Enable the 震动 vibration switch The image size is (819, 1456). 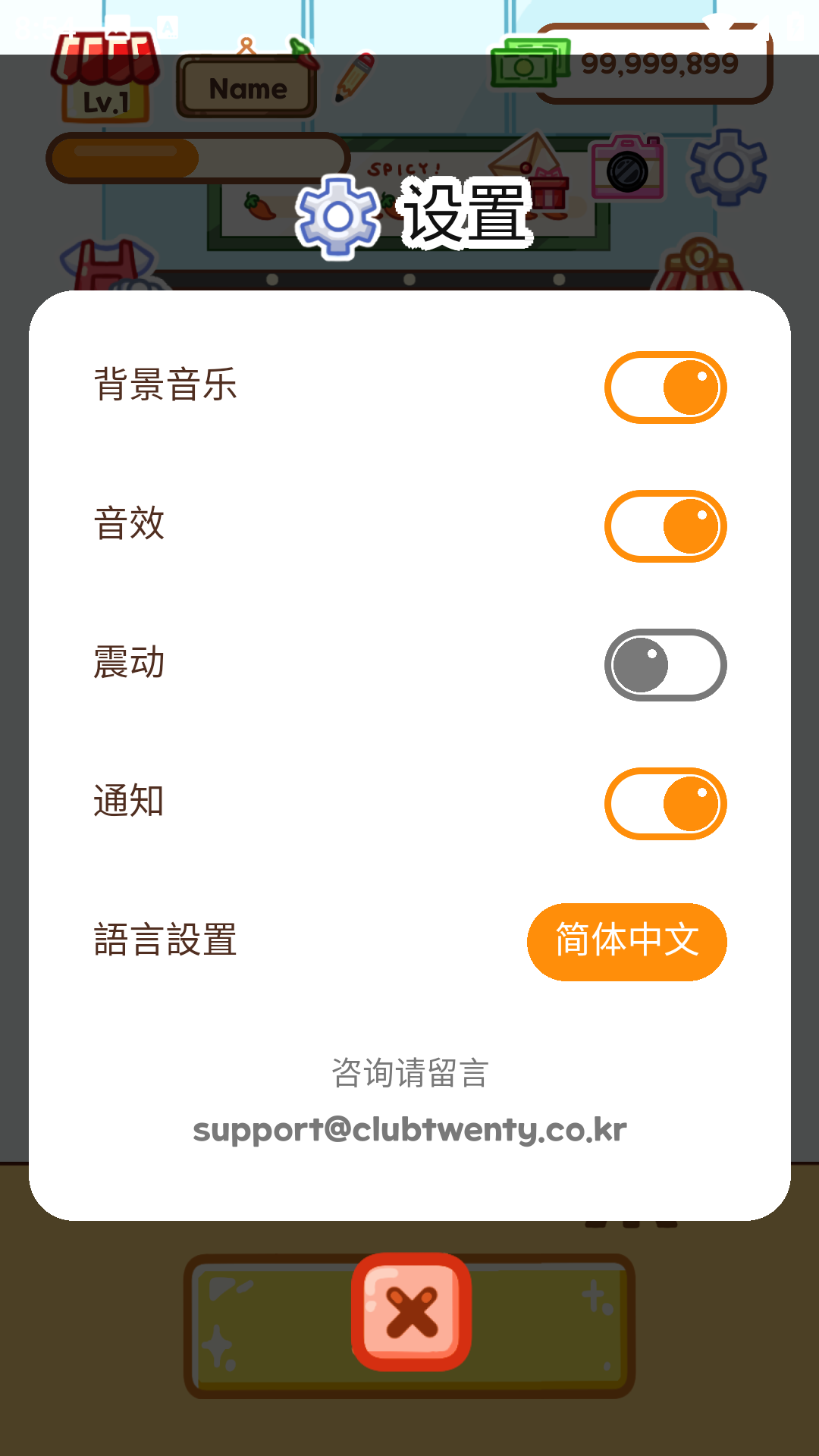click(665, 665)
